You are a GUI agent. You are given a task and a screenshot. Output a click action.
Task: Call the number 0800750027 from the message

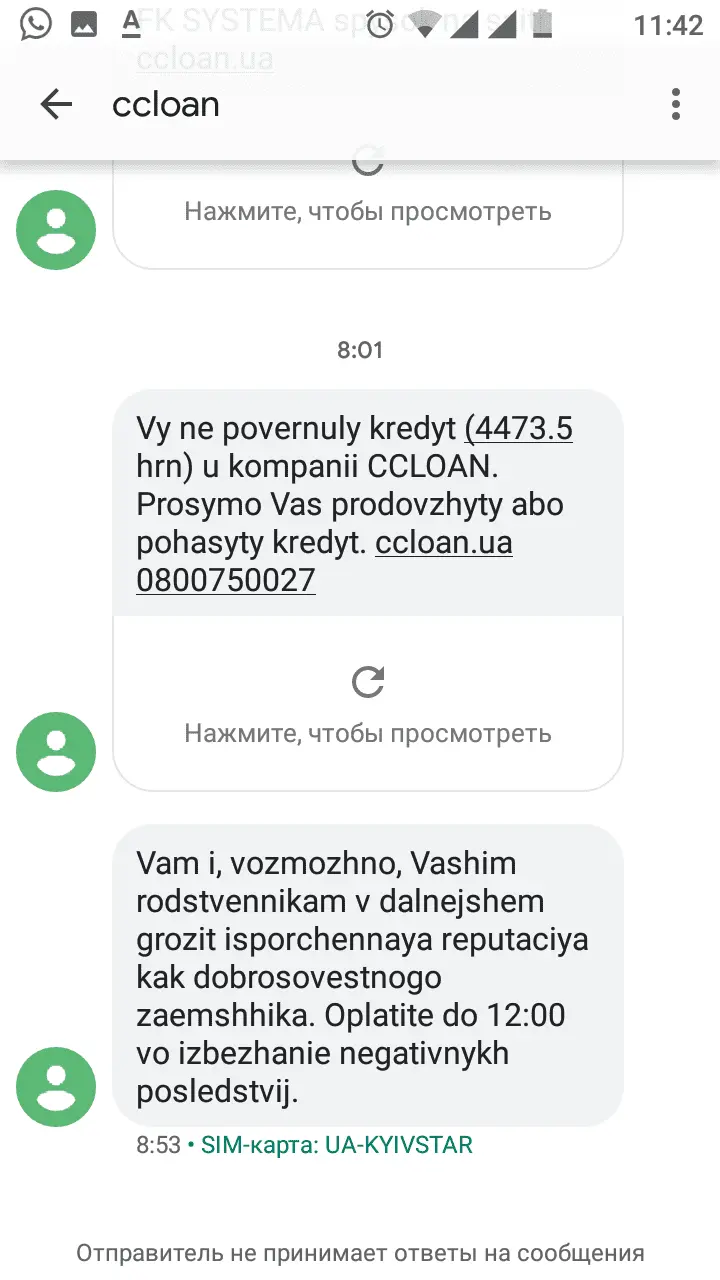226,580
